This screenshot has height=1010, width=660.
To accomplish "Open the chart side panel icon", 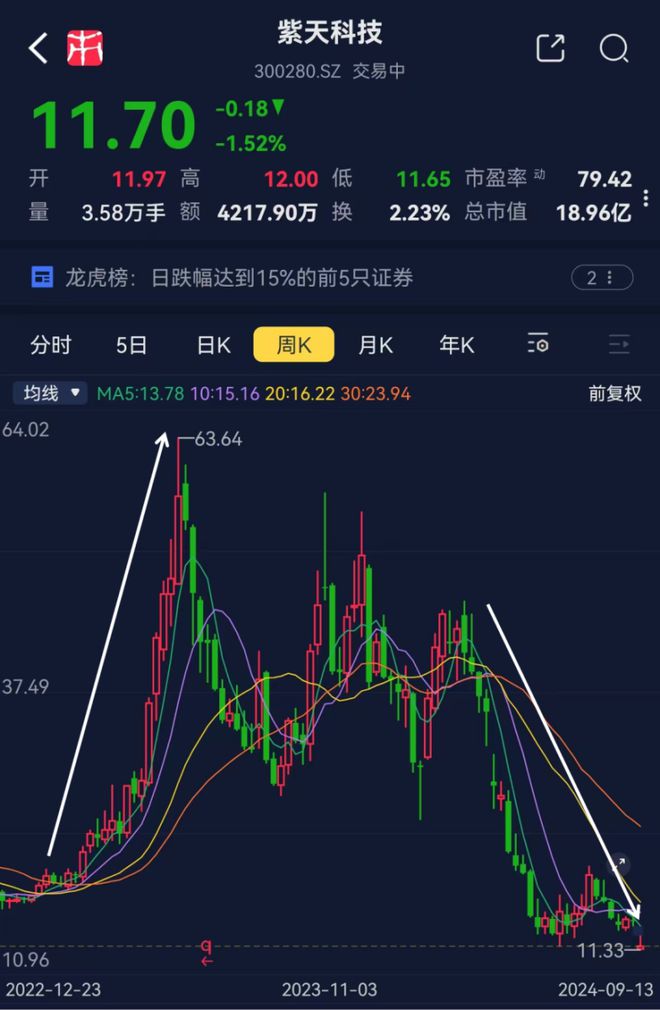I will coord(619,345).
